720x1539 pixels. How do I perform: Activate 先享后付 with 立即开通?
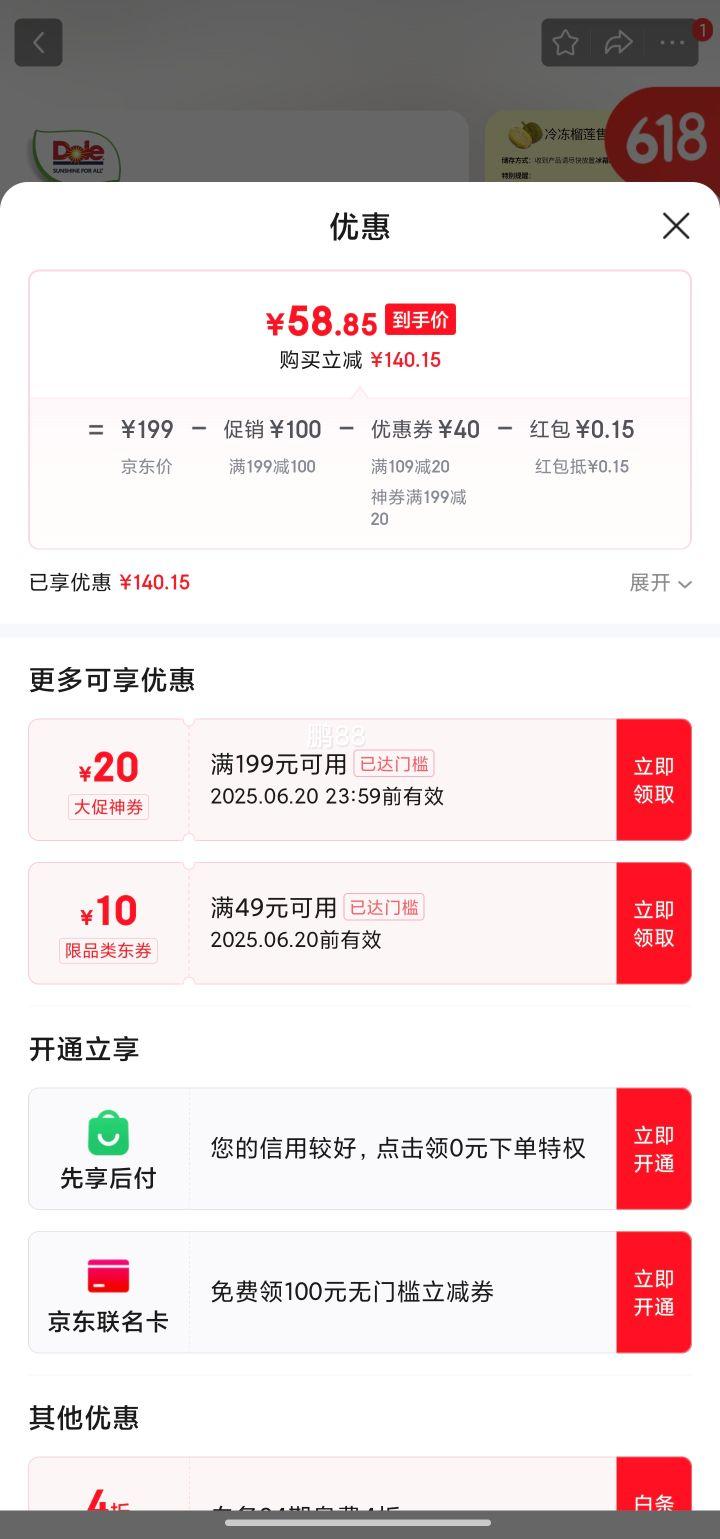click(654, 1149)
